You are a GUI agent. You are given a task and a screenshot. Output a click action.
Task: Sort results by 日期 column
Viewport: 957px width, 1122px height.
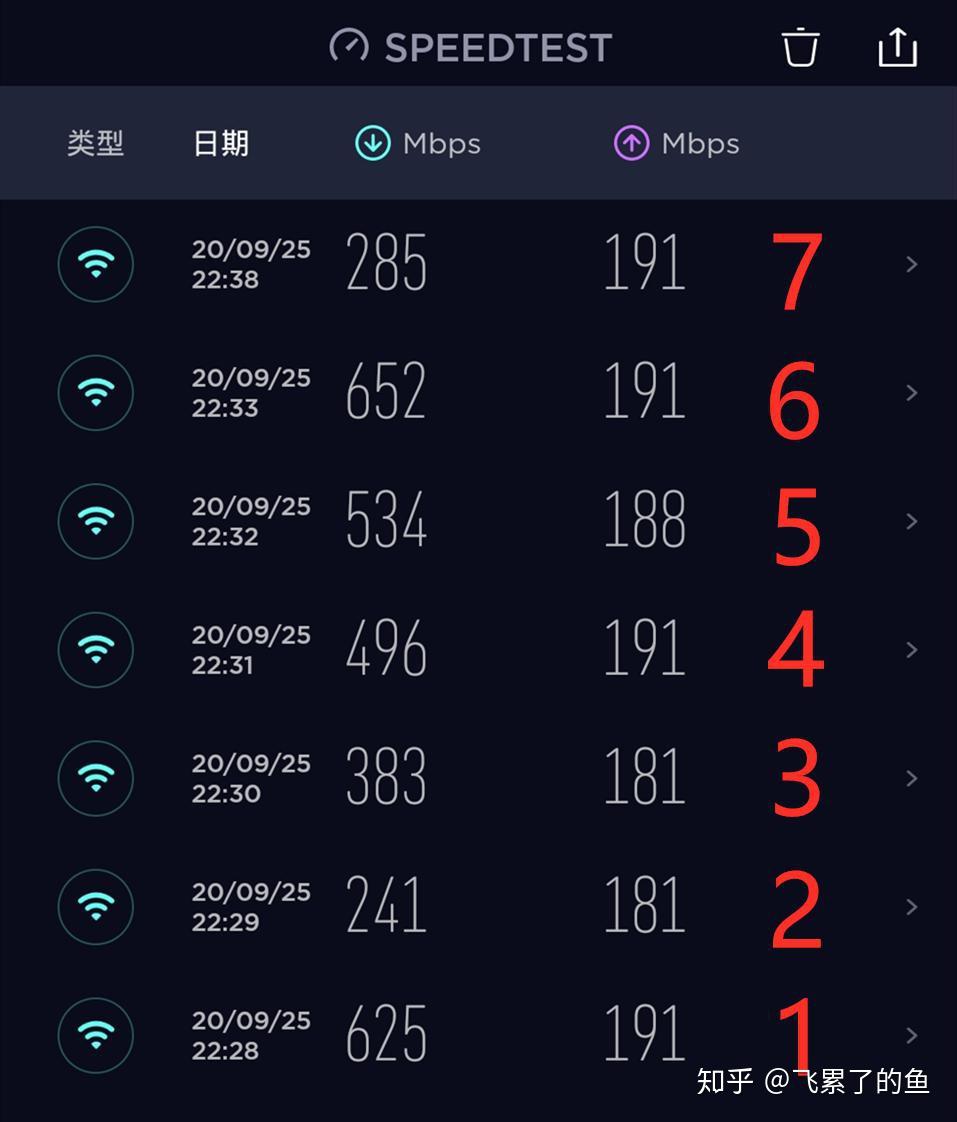220,143
